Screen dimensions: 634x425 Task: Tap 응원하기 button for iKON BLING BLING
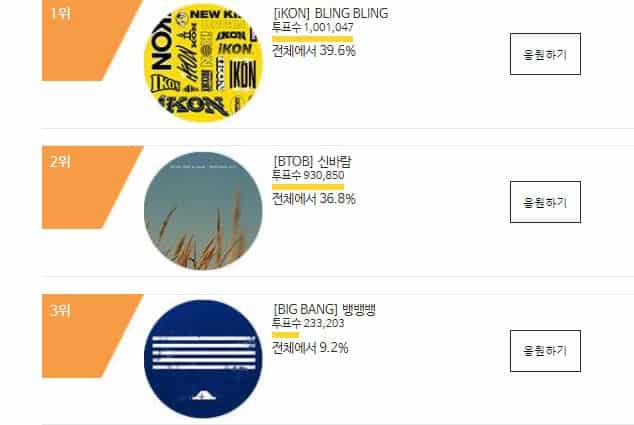545,54
